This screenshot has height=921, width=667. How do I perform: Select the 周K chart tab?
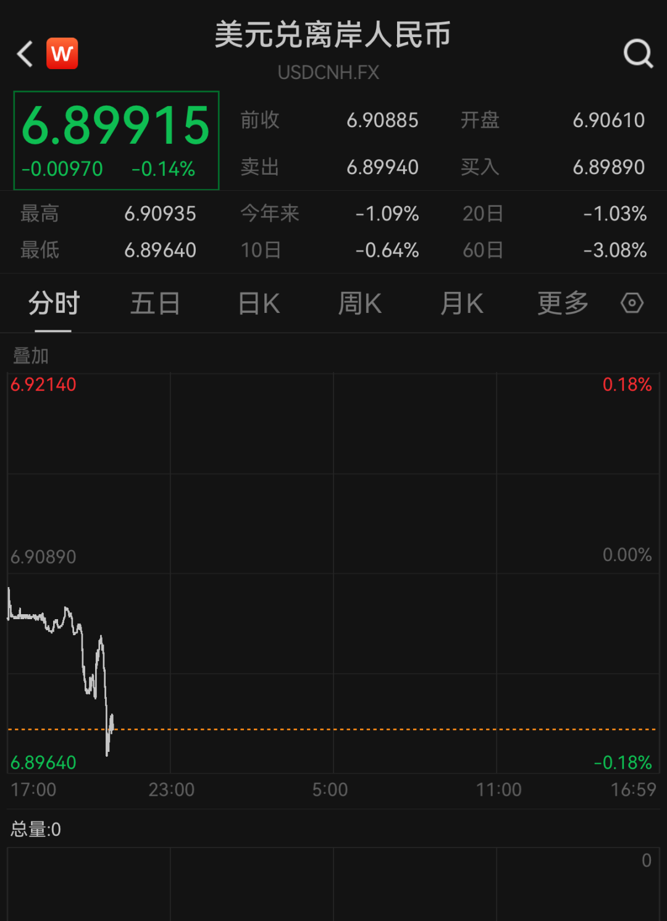pos(359,303)
